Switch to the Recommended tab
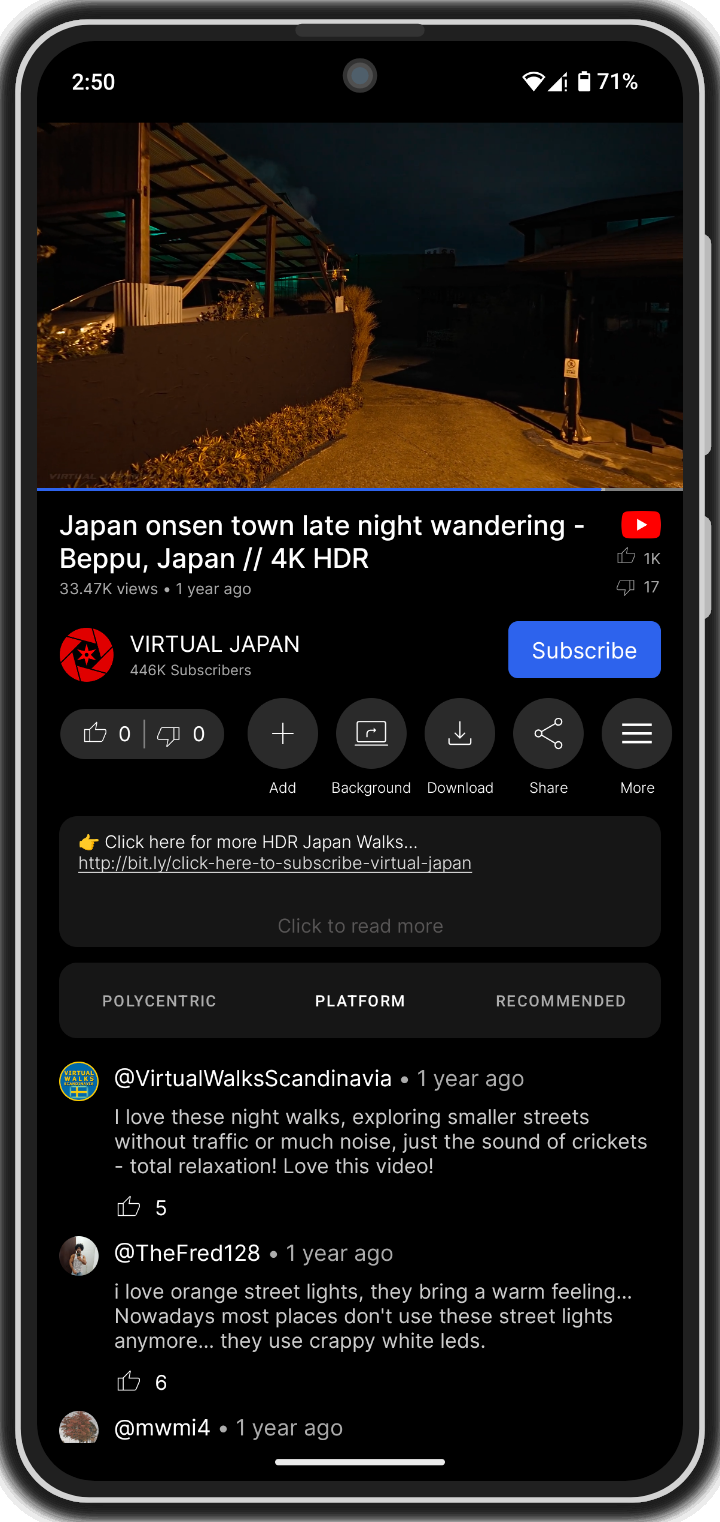The width and height of the screenshot is (720, 1522). coord(561,1001)
